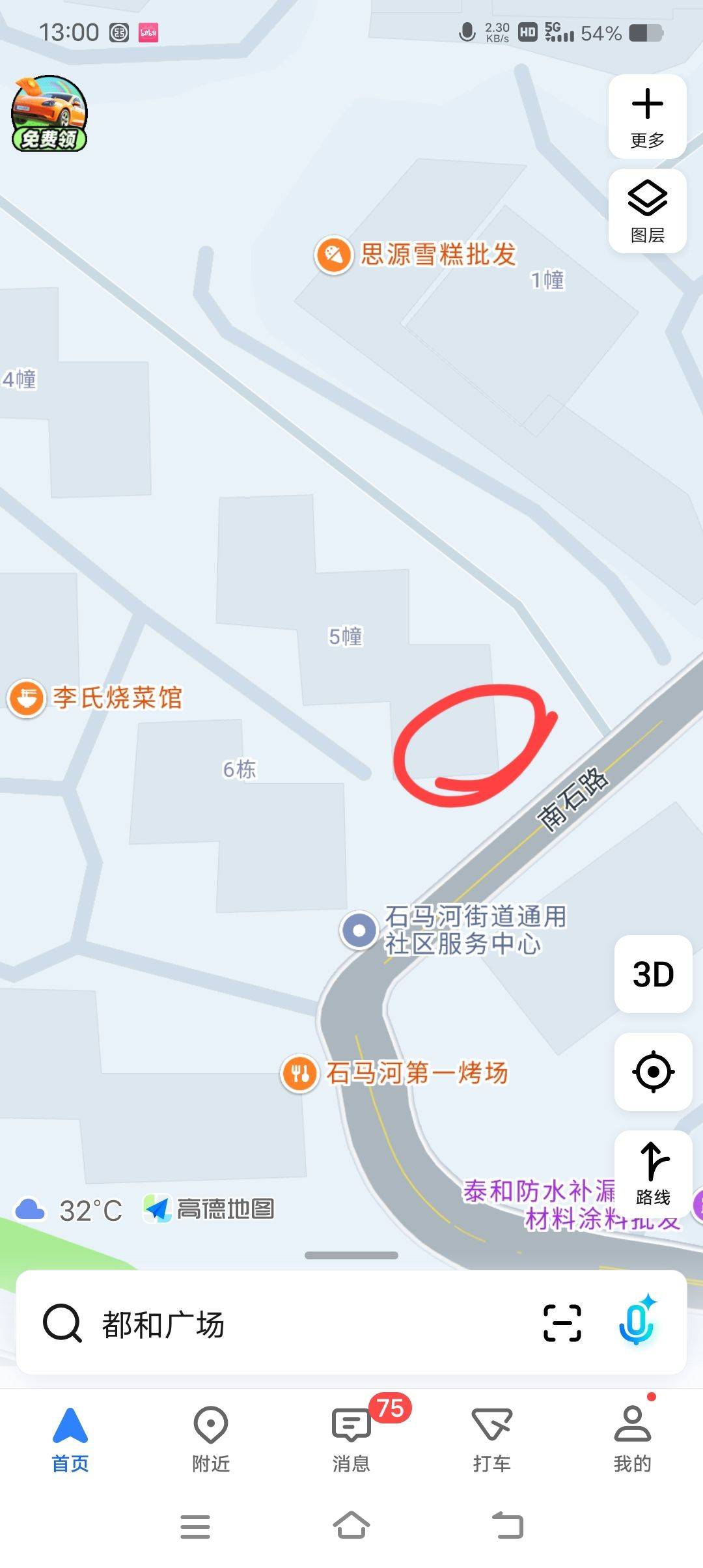Switch the map to 3D view
The width and height of the screenshot is (703, 1568).
(653, 974)
